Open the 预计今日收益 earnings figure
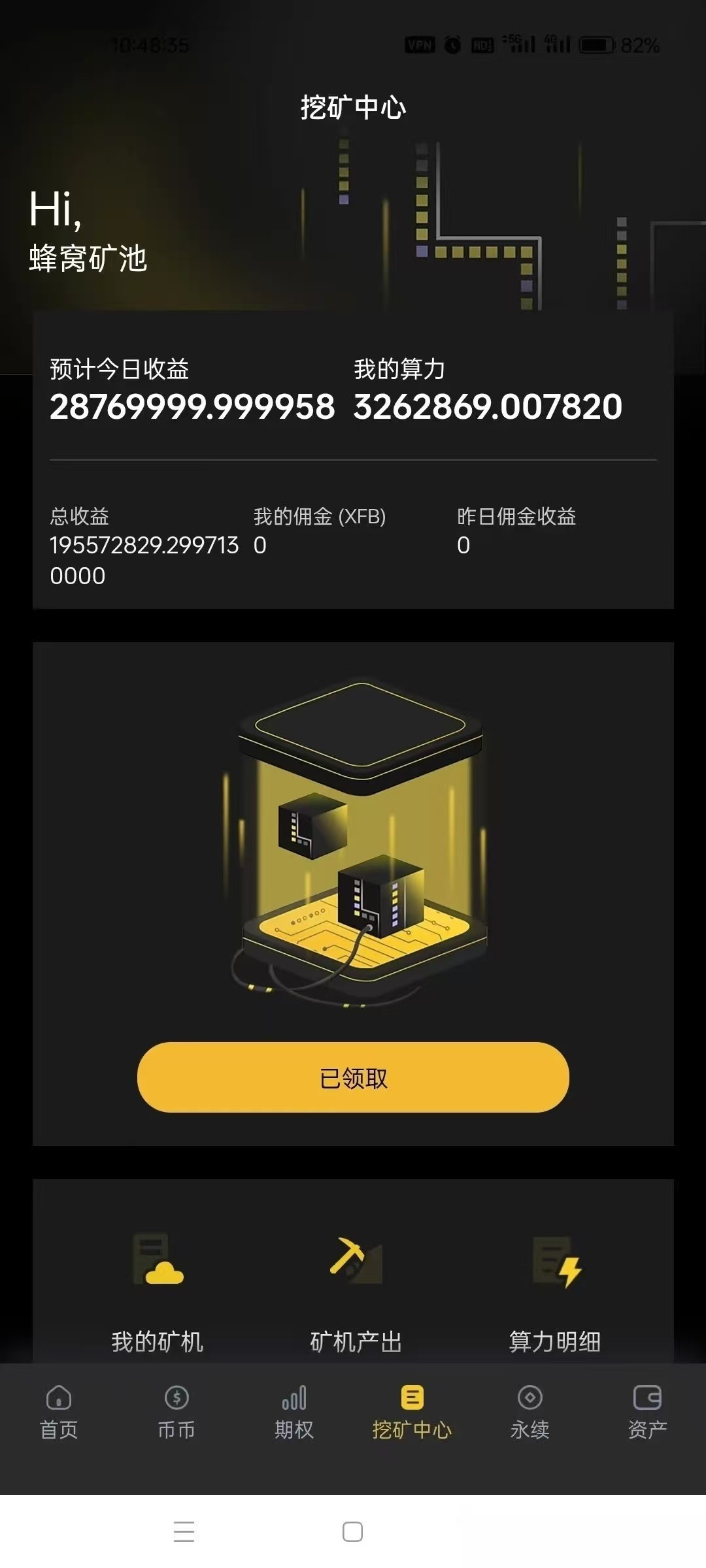 193,405
